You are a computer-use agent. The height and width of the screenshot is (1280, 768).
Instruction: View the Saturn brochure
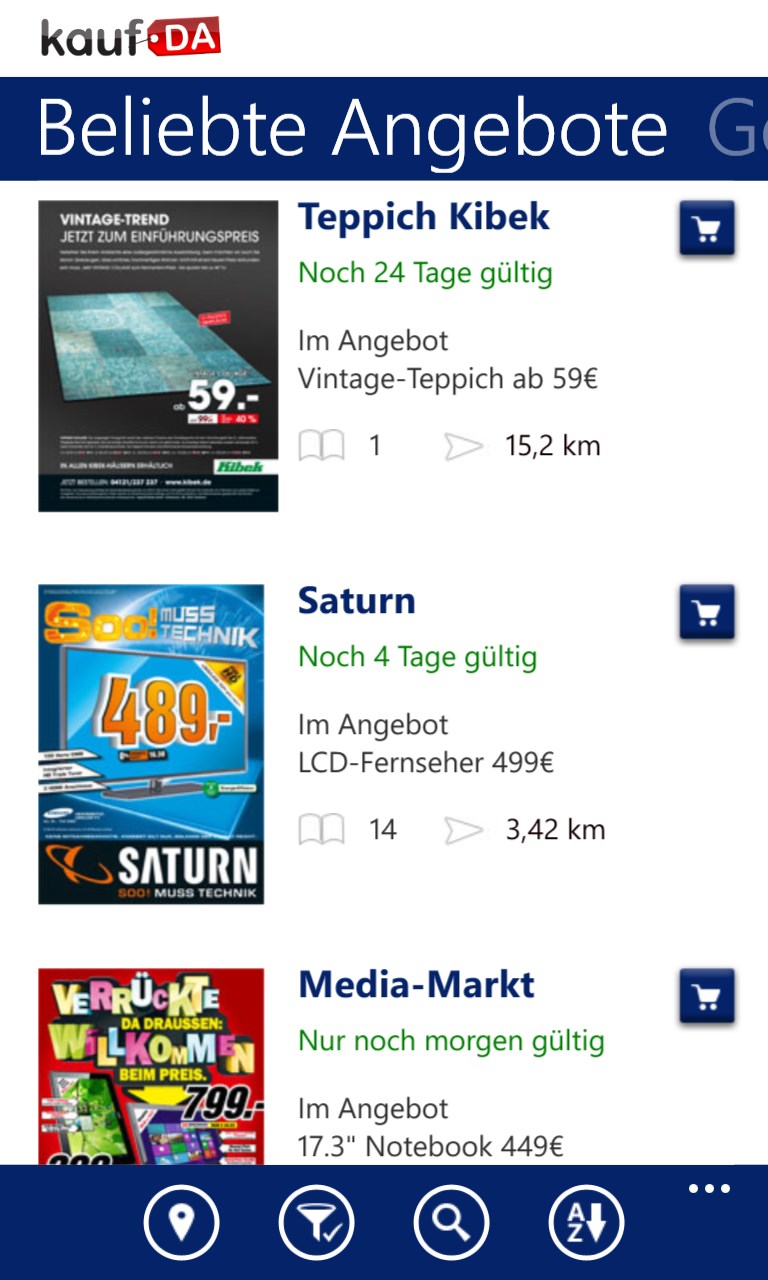151,744
